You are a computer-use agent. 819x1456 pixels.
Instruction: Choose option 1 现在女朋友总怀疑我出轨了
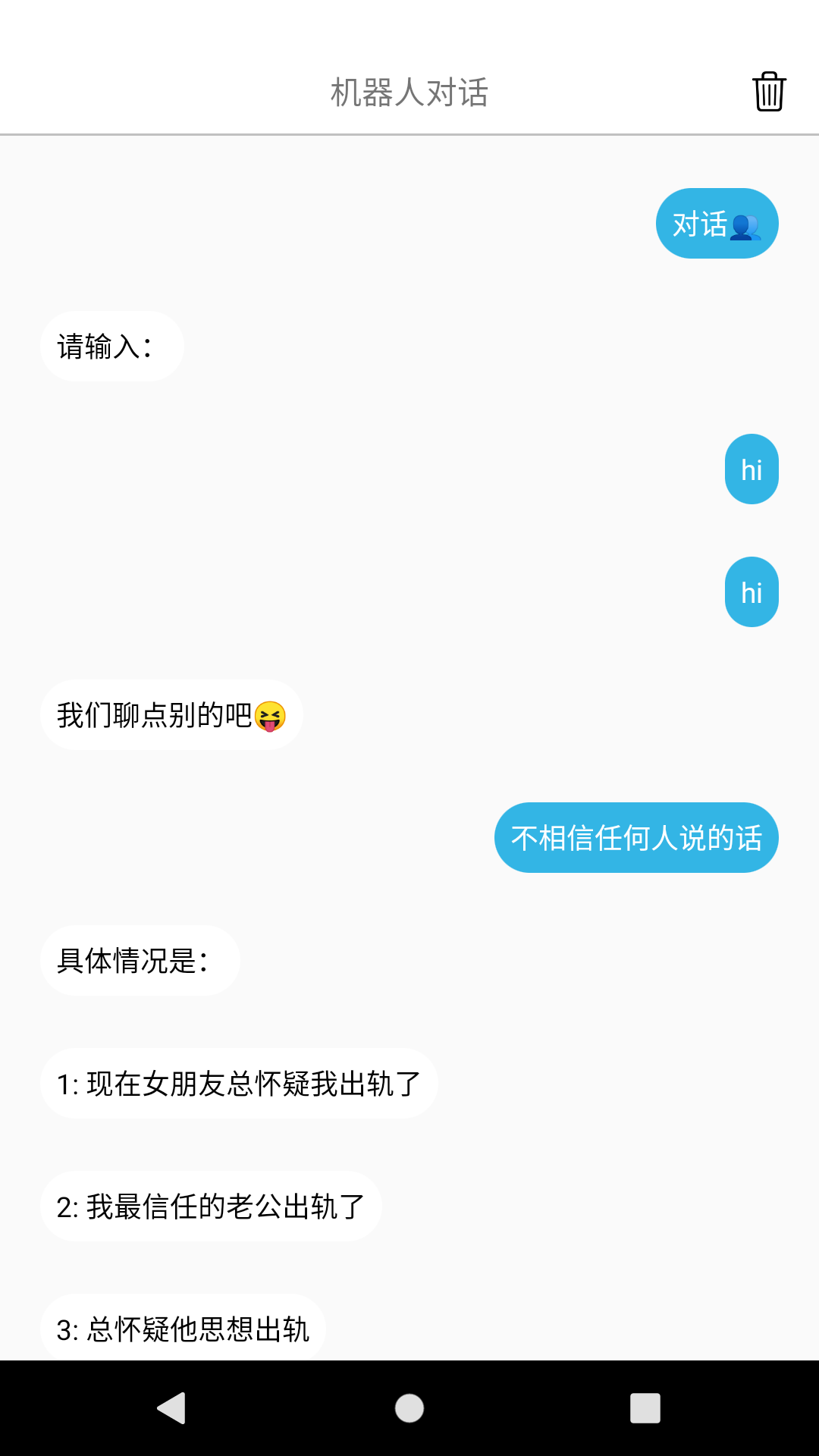point(240,1083)
